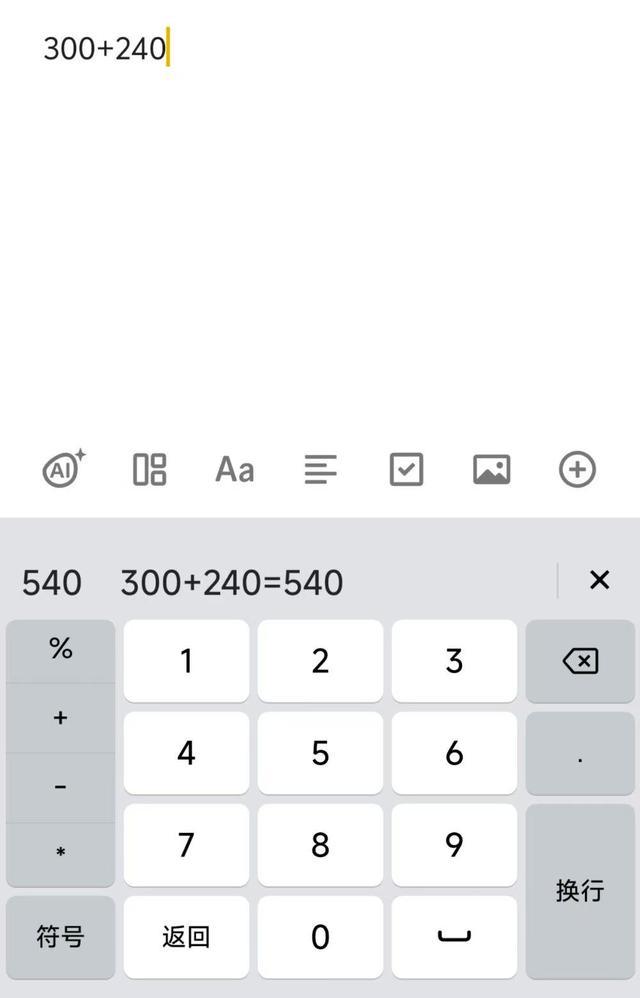This screenshot has height=998, width=640.
Task: Insert an image into the note
Action: [492, 469]
